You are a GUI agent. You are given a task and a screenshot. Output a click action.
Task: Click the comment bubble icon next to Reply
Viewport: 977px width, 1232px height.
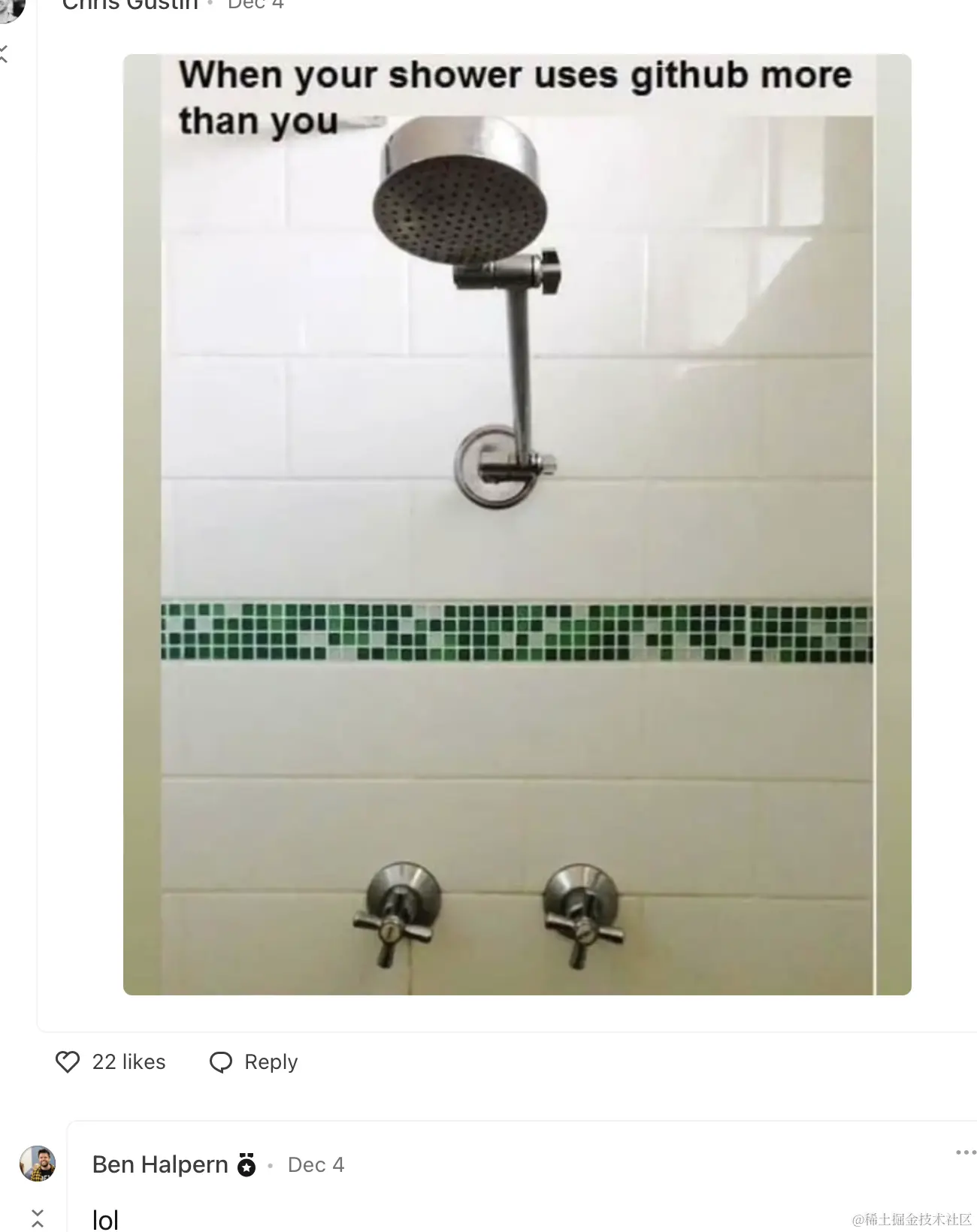coord(222,1061)
